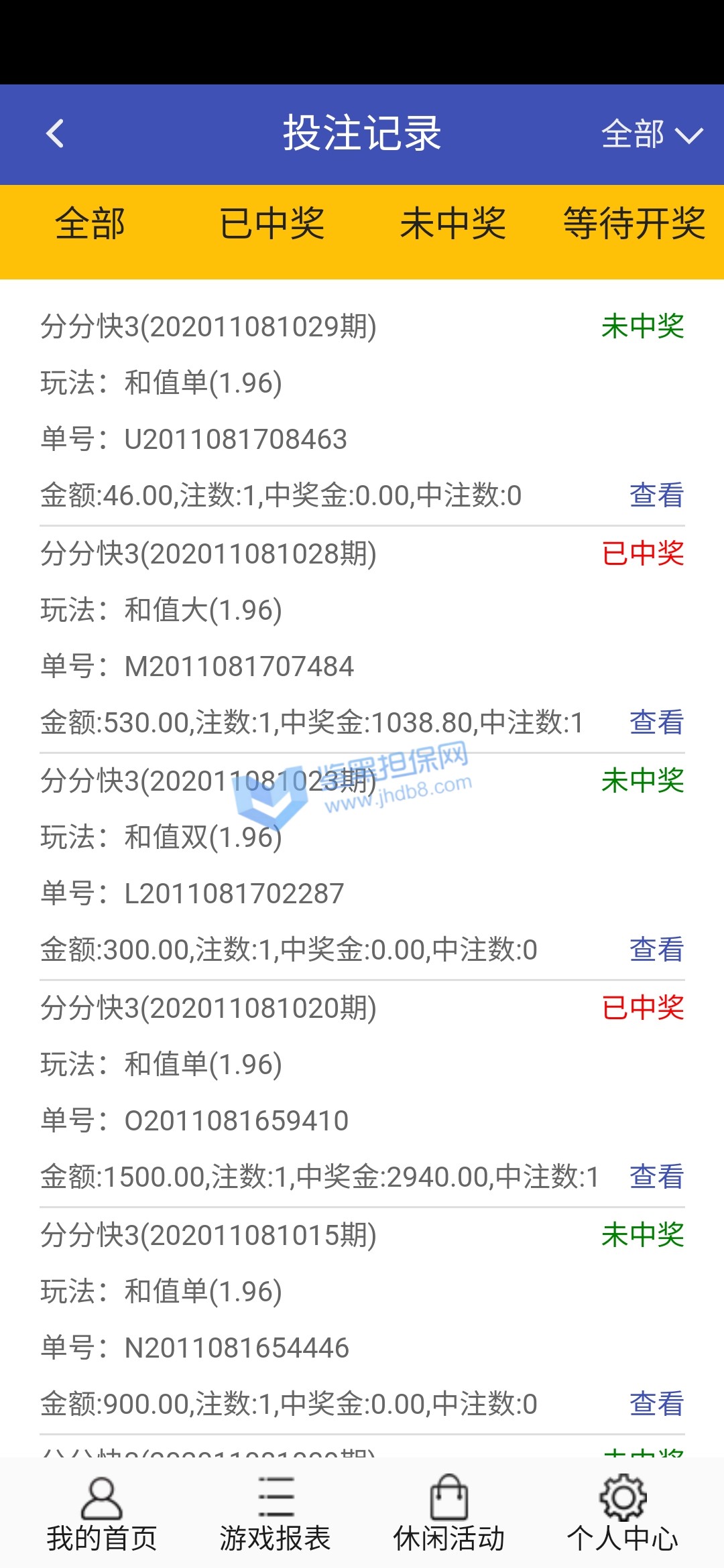Tap 查看 for order U2011081708463
The image size is (724, 1568).
(x=656, y=495)
